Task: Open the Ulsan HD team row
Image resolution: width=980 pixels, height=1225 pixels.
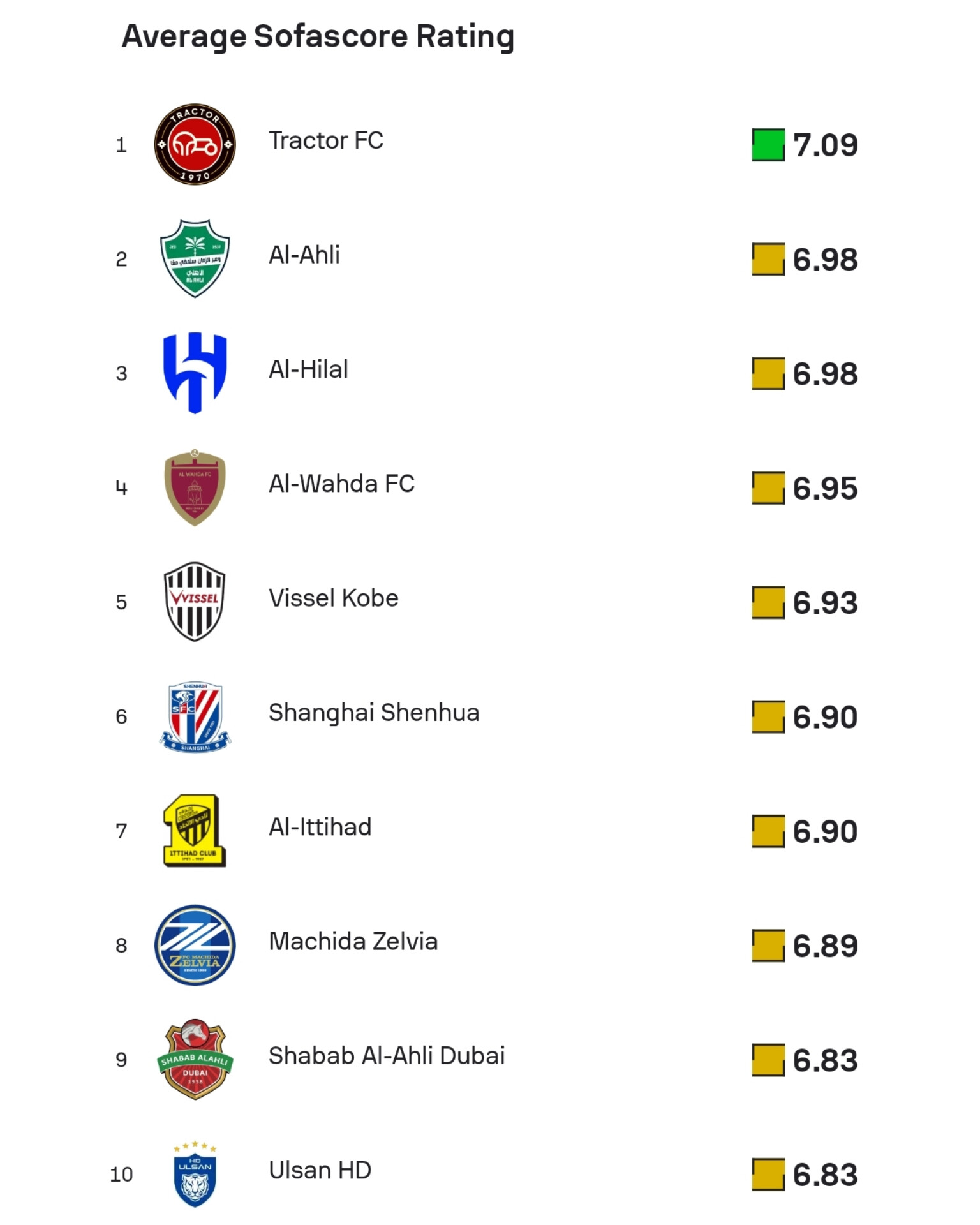Action: [x=320, y=1171]
